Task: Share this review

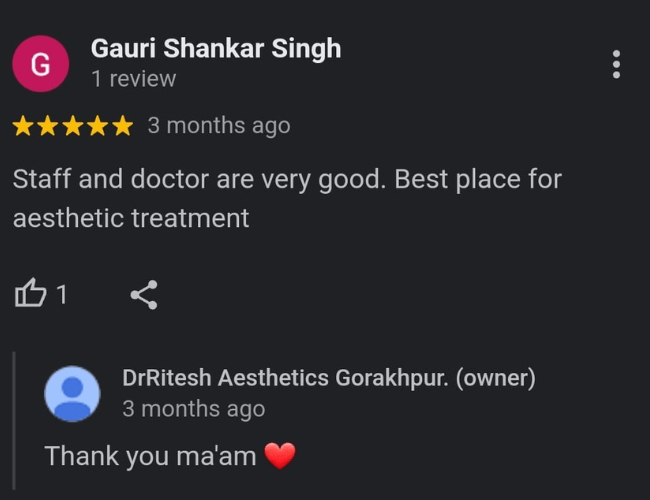Action: pos(144,294)
